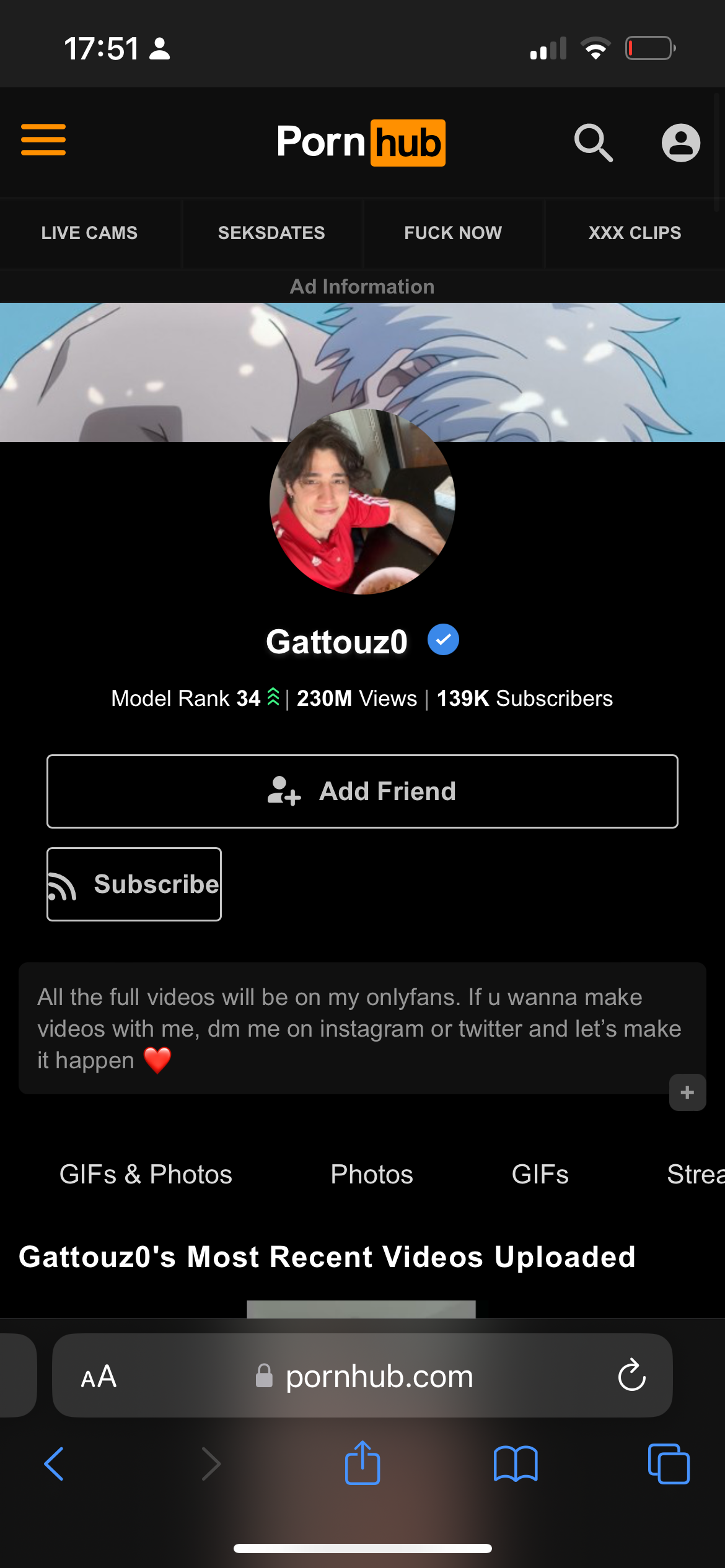Tap the Add Friend button
Screen dimensions: 725x1568
[x=362, y=791]
